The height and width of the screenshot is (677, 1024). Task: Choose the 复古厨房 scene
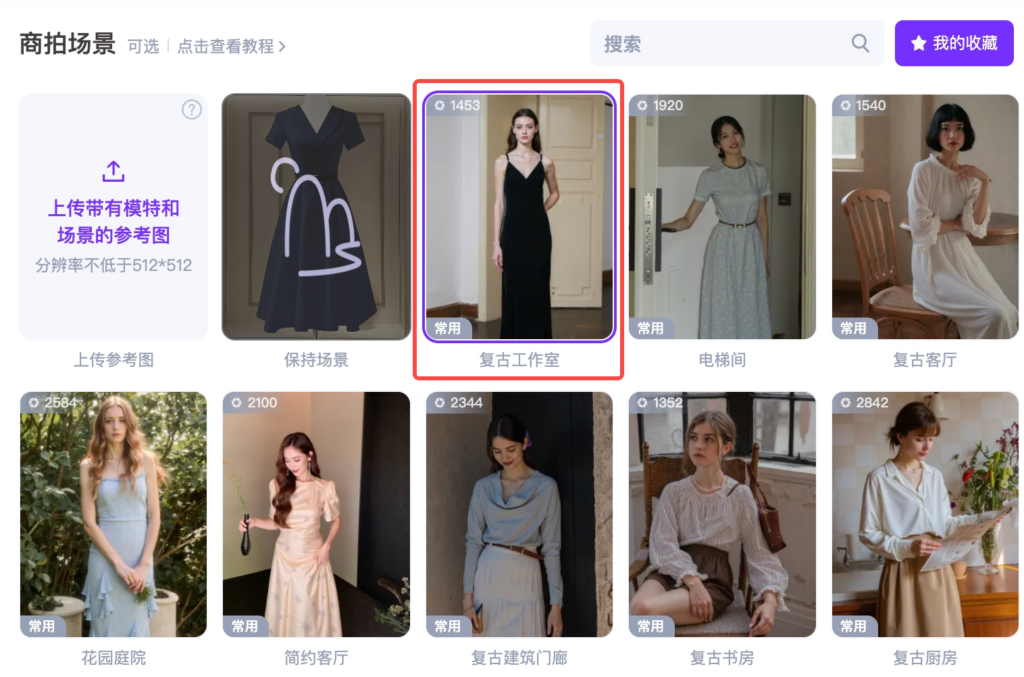point(925,514)
